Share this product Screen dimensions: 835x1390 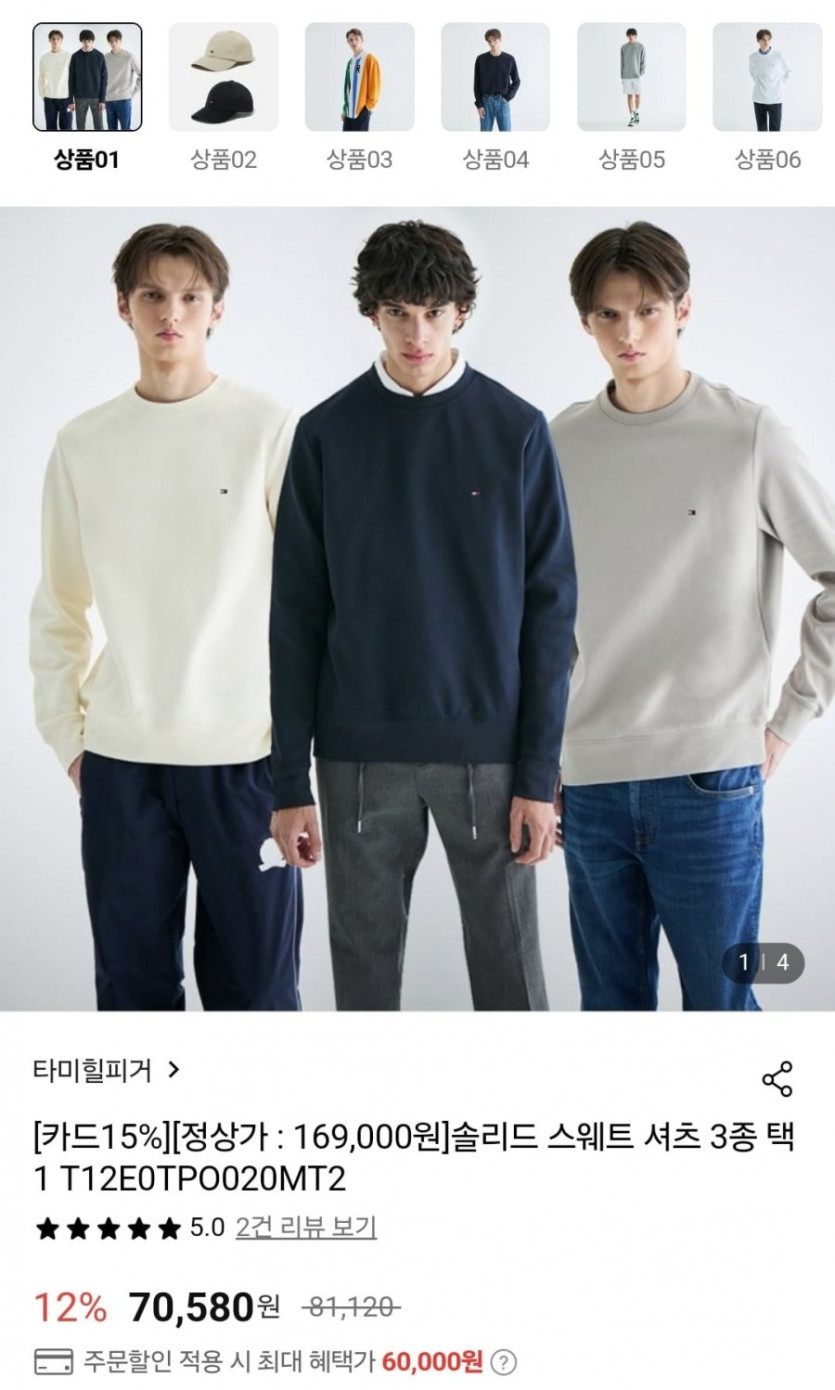(777, 1079)
